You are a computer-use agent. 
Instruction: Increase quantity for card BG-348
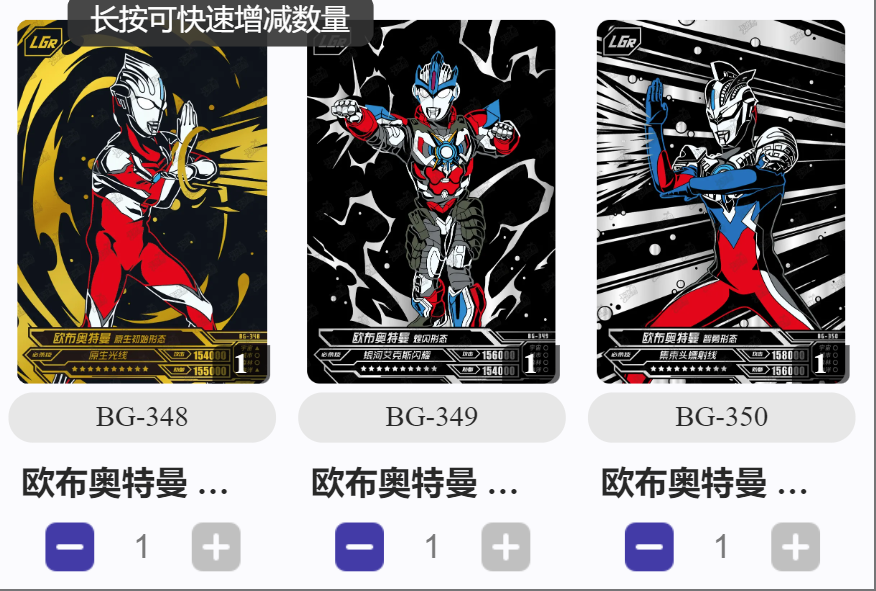click(x=216, y=547)
